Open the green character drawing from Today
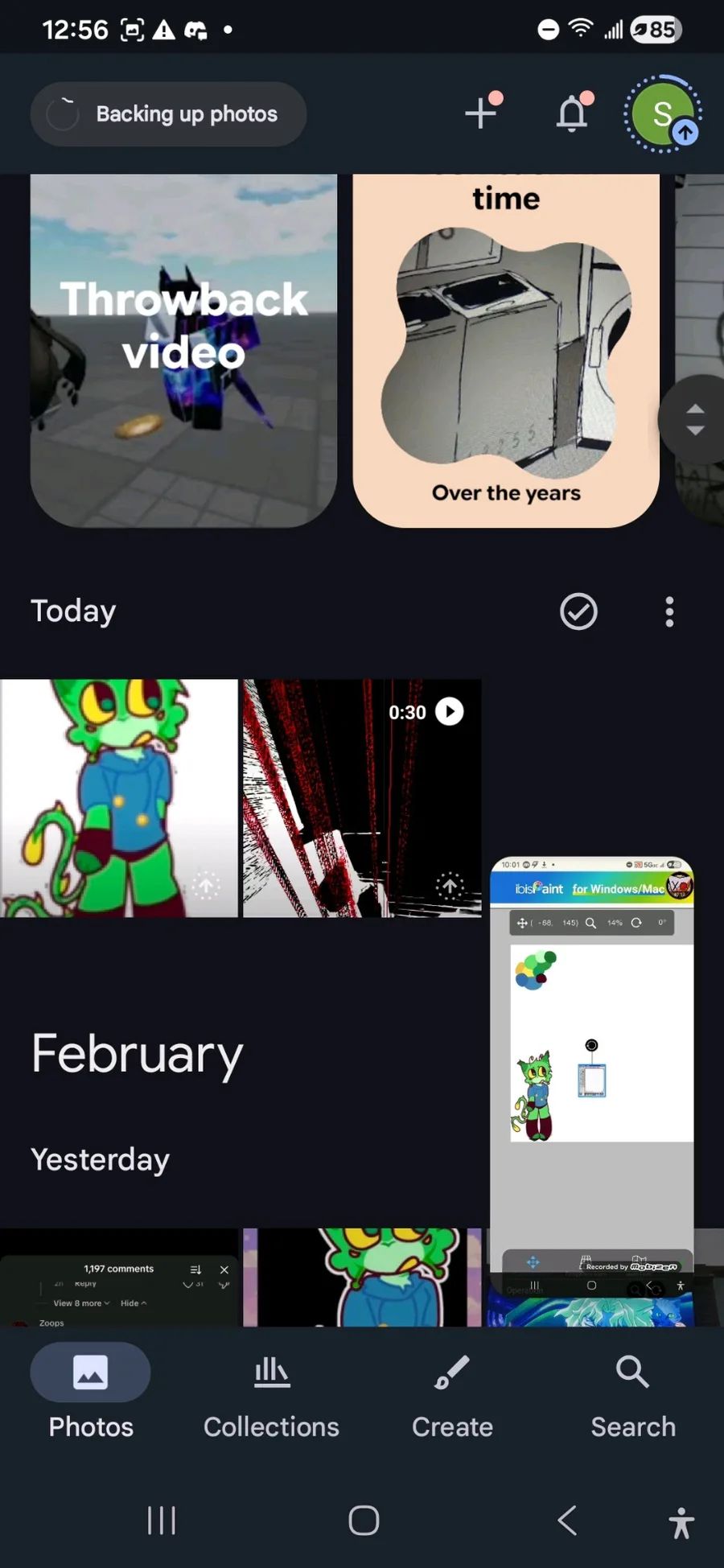 coord(119,798)
